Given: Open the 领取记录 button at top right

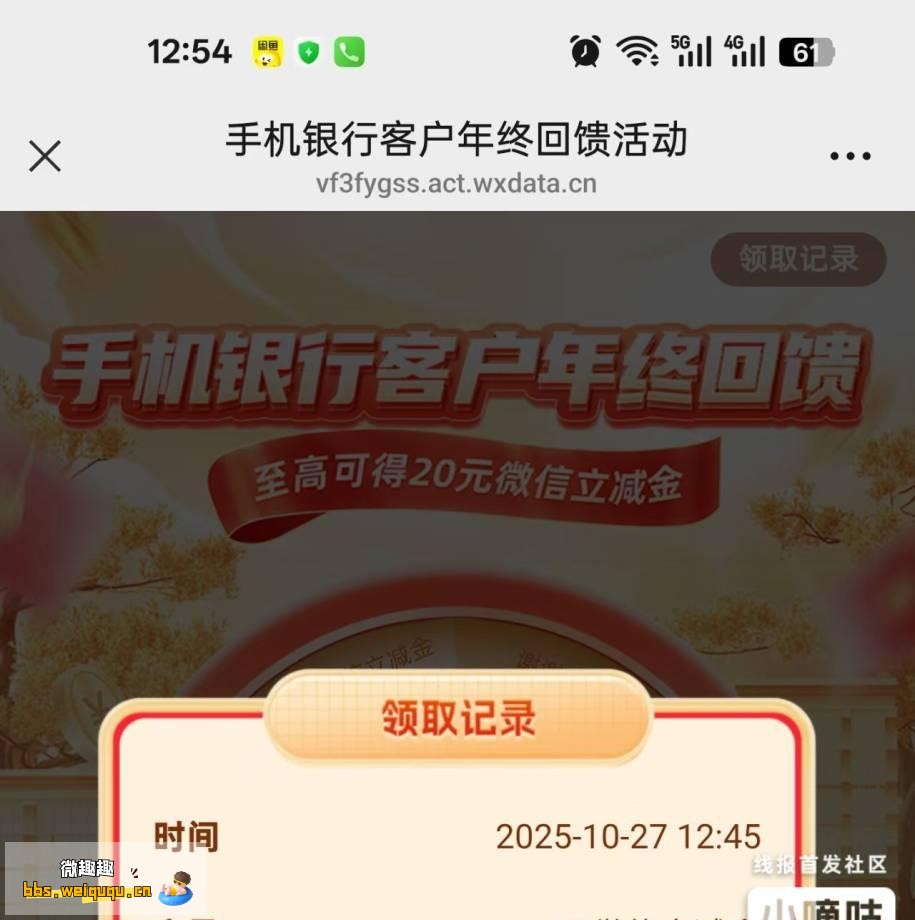Looking at the screenshot, I should pos(797,260).
